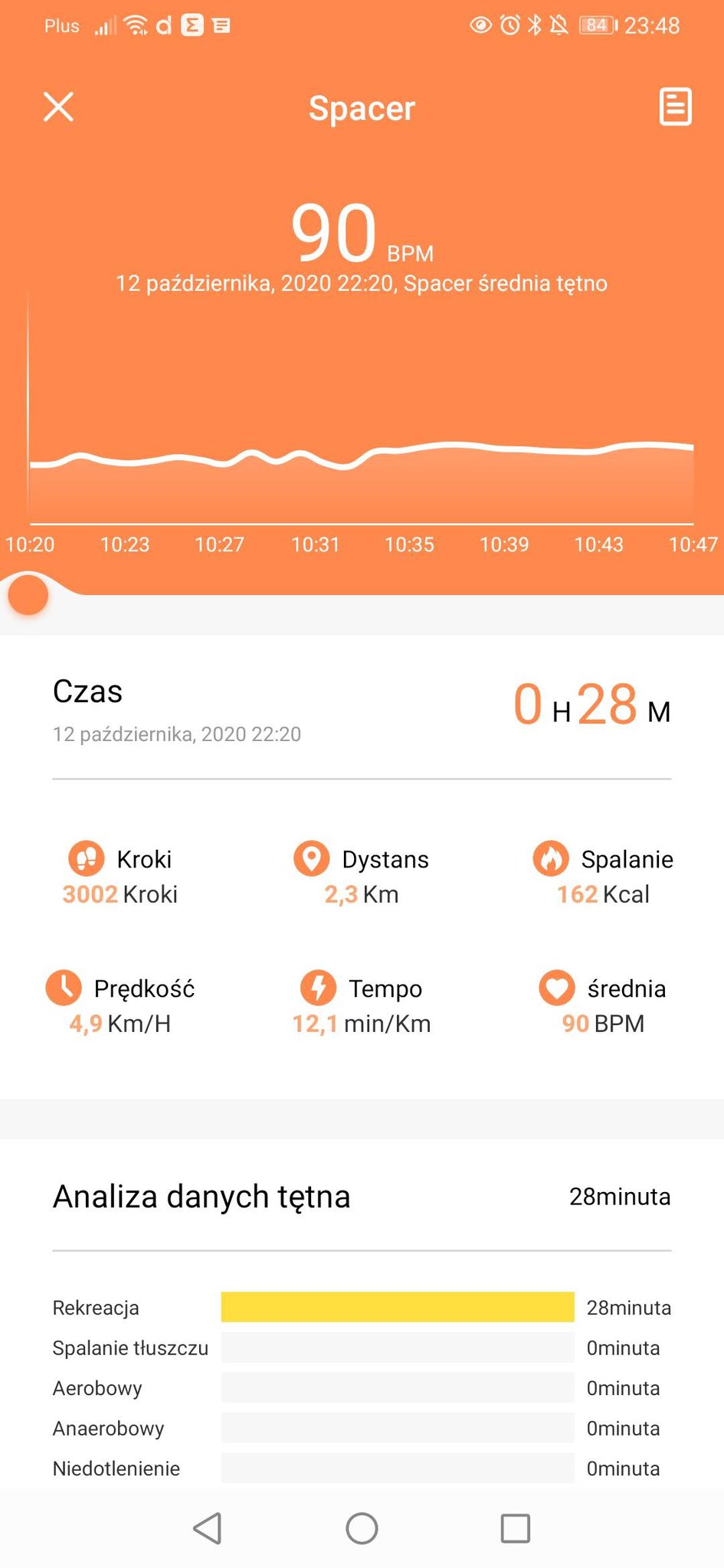Go to the home screen
Screen dimensions: 724x1568
362,1528
